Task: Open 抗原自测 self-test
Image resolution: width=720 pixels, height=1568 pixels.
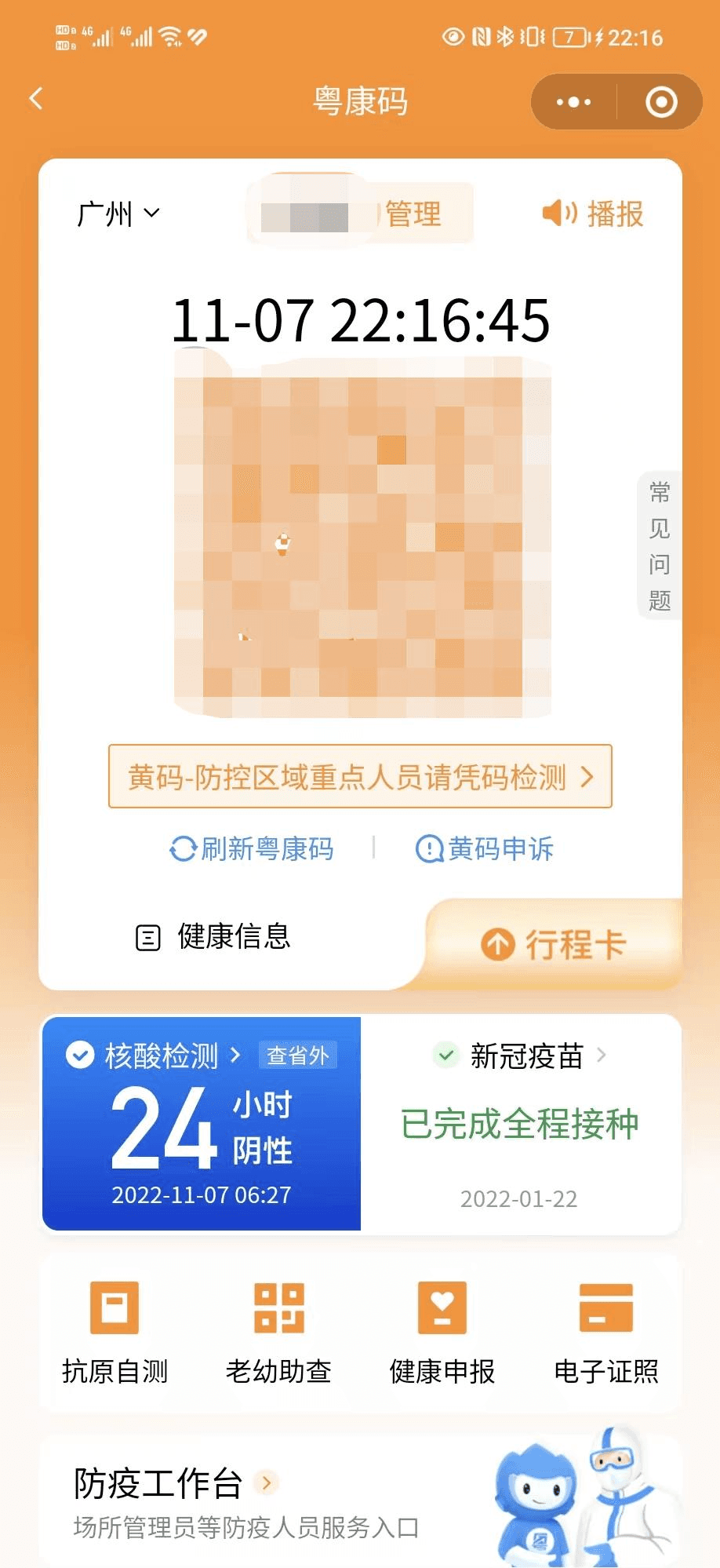Action: [115, 1332]
